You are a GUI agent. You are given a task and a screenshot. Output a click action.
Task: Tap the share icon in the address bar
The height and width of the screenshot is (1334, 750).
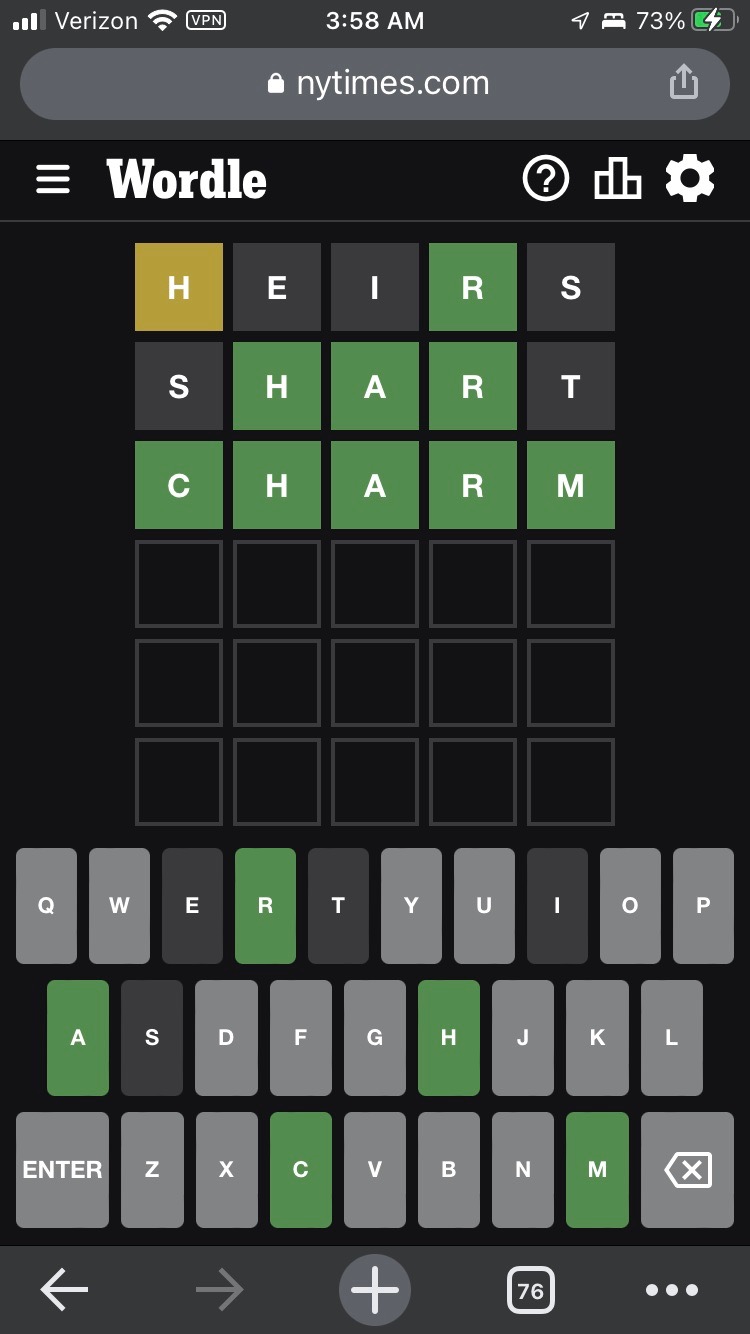(x=683, y=82)
